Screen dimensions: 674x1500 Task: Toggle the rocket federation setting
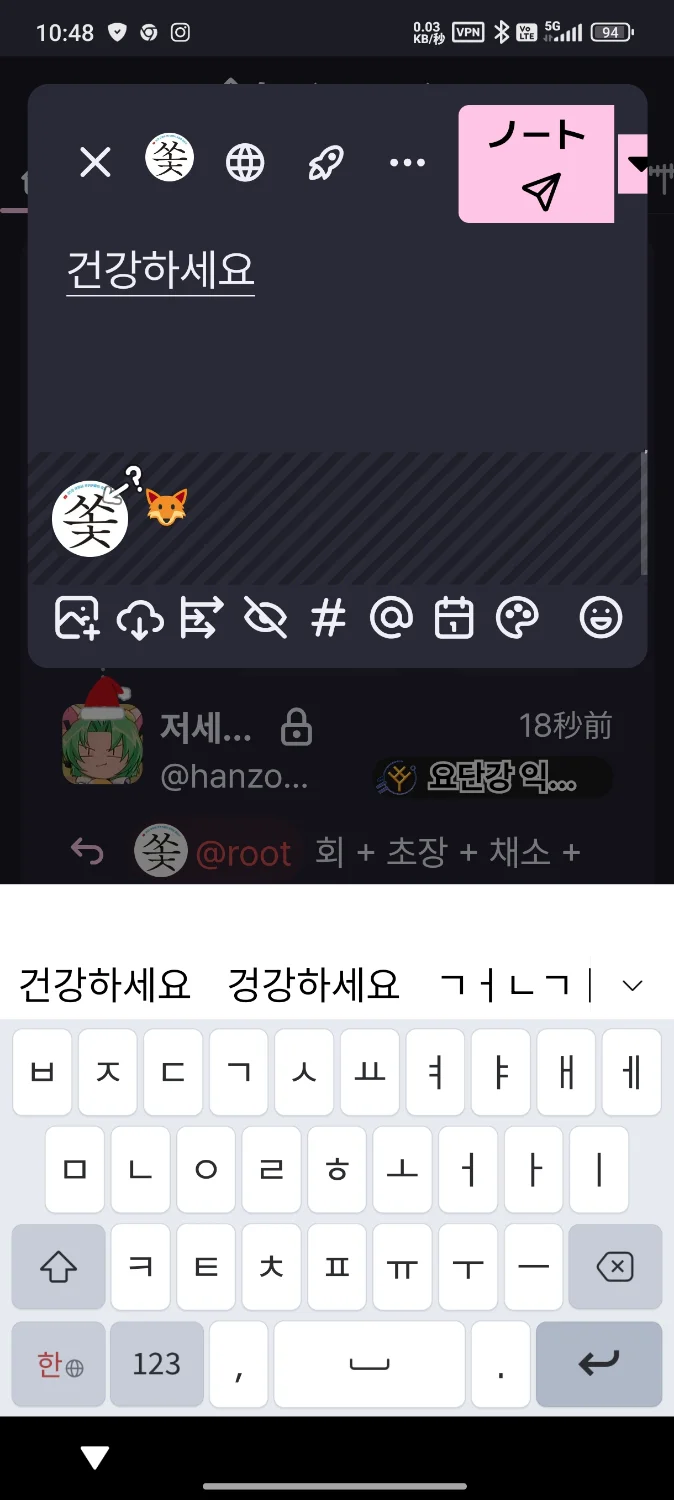pos(326,162)
